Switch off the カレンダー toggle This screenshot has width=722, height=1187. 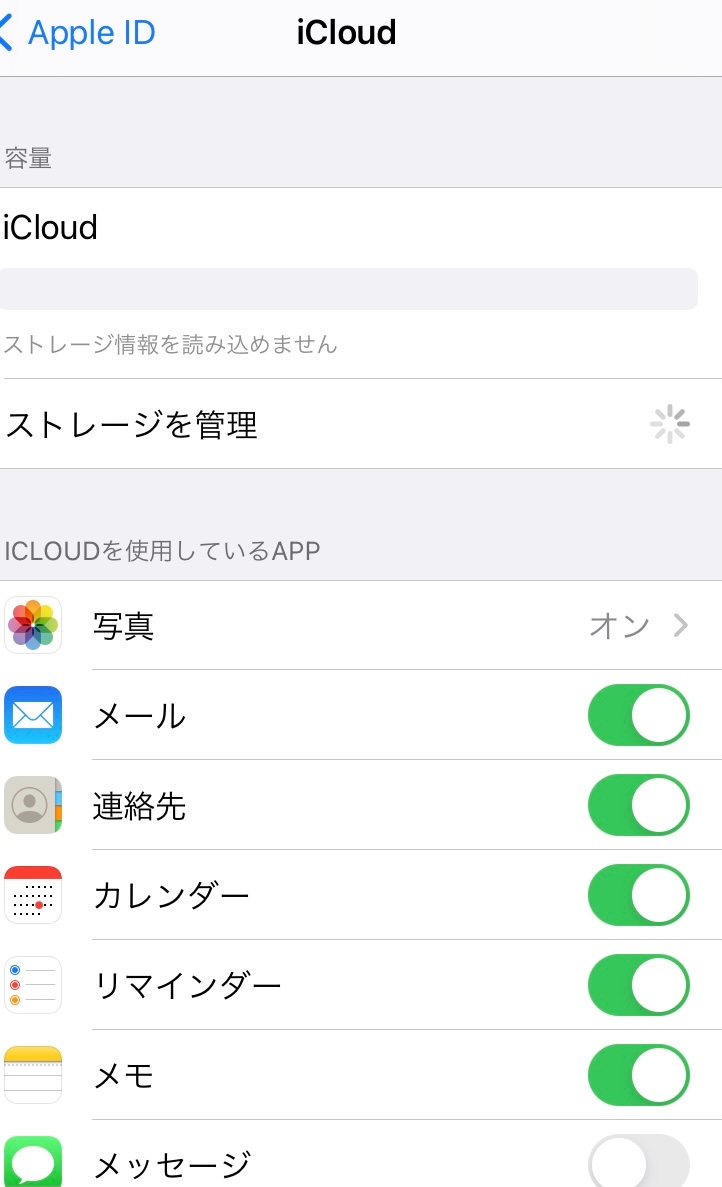point(638,895)
